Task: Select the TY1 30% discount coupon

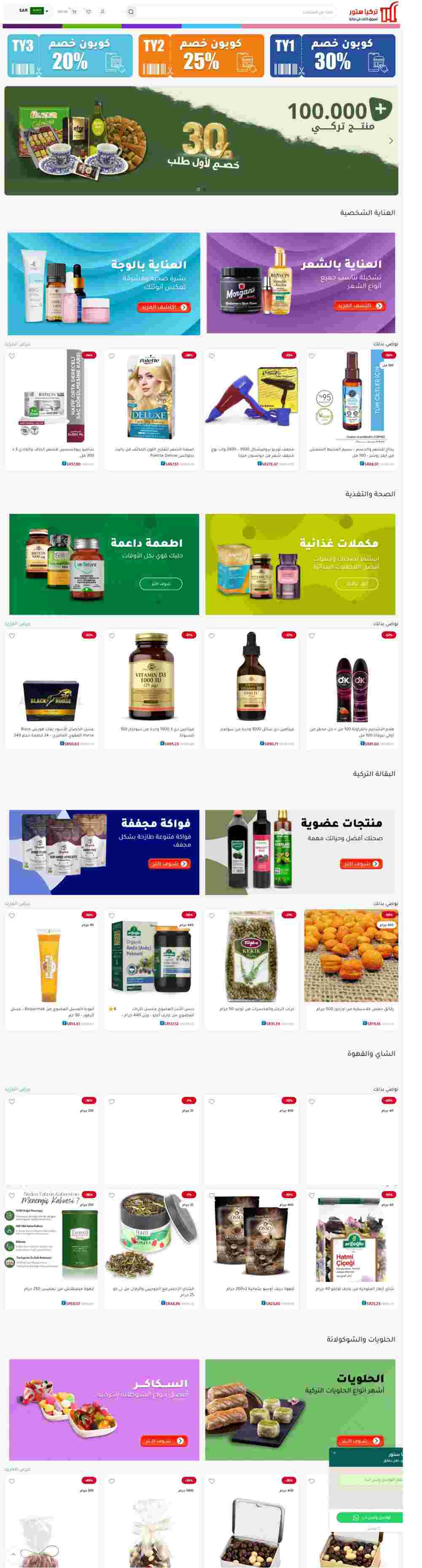Action: click(x=332, y=56)
